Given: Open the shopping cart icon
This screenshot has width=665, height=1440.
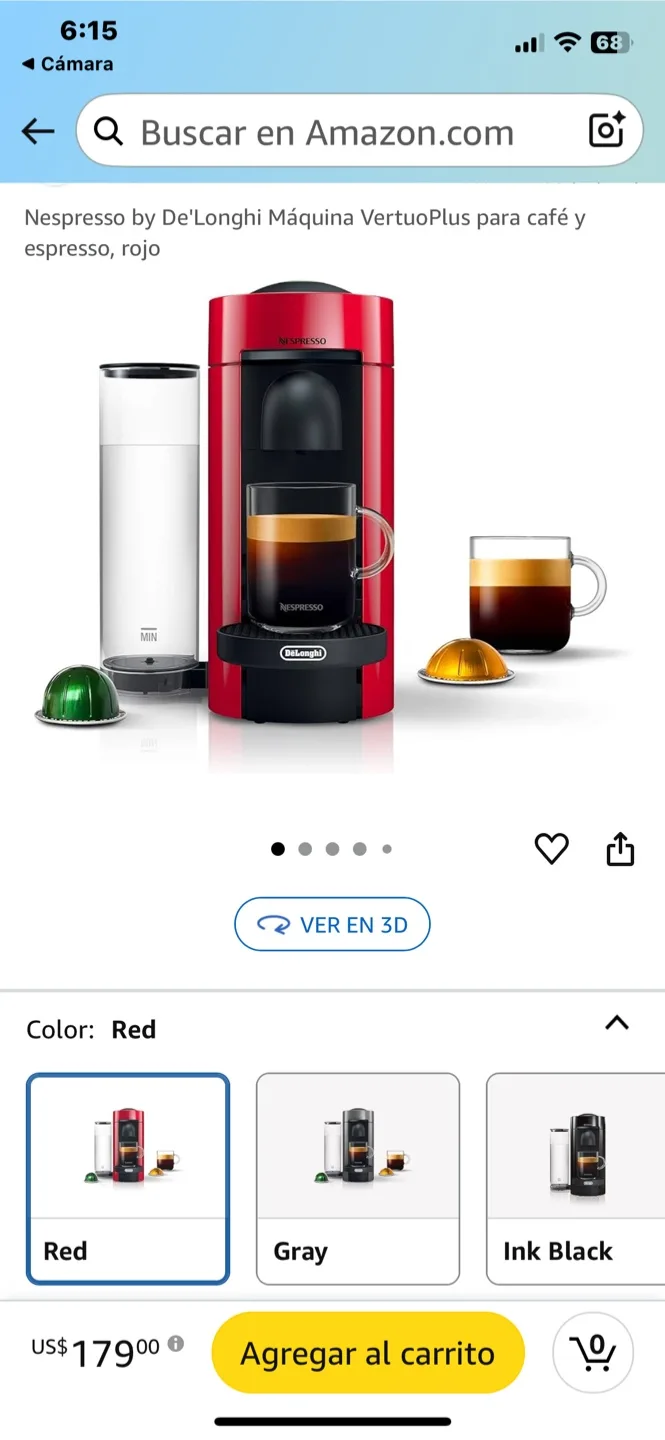Looking at the screenshot, I should click(x=593, y=1353).
